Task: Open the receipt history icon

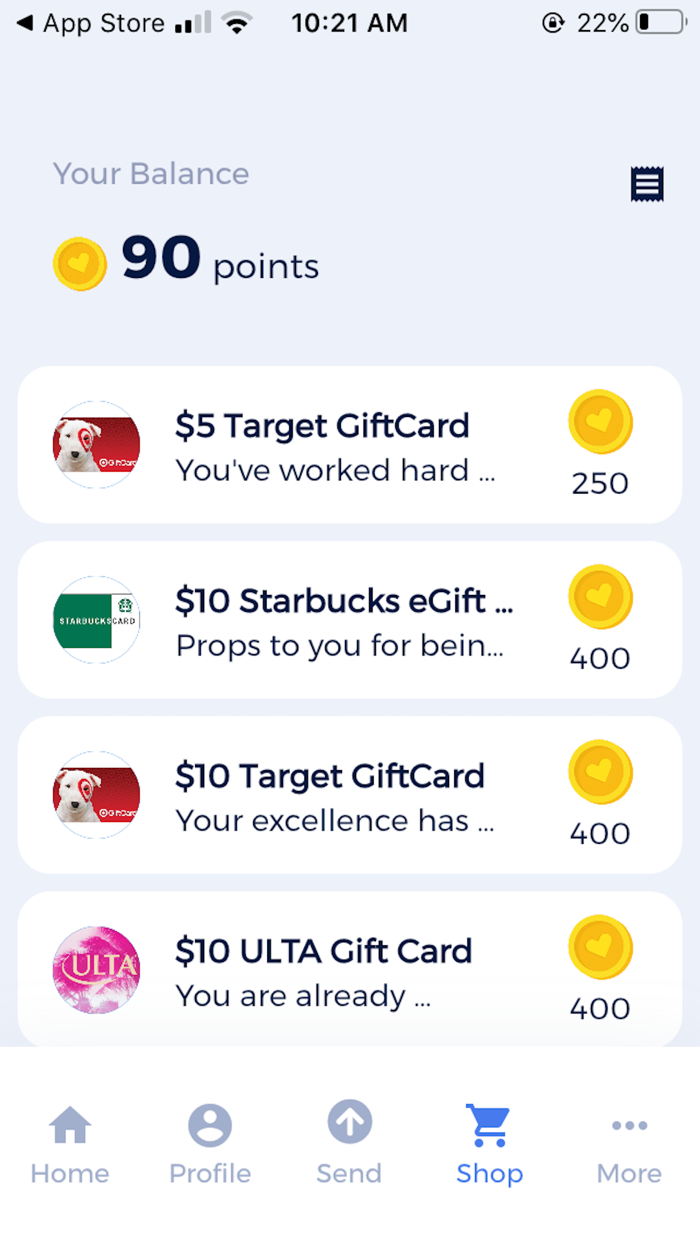Action: tap(647, 184)
